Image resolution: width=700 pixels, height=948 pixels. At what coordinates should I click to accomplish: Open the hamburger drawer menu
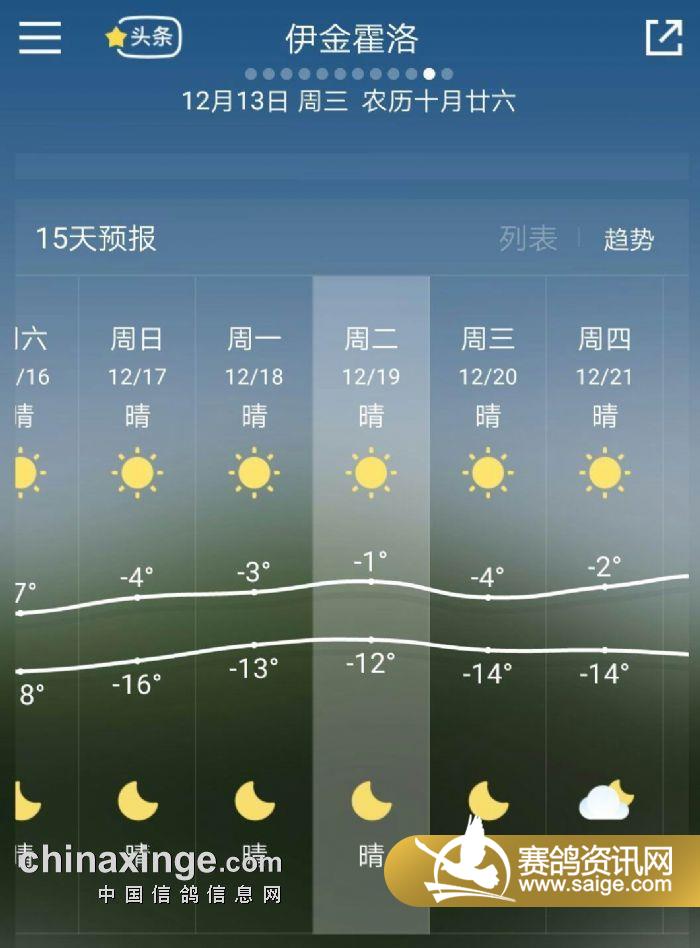pyautogui.click(x=40, y=38)
